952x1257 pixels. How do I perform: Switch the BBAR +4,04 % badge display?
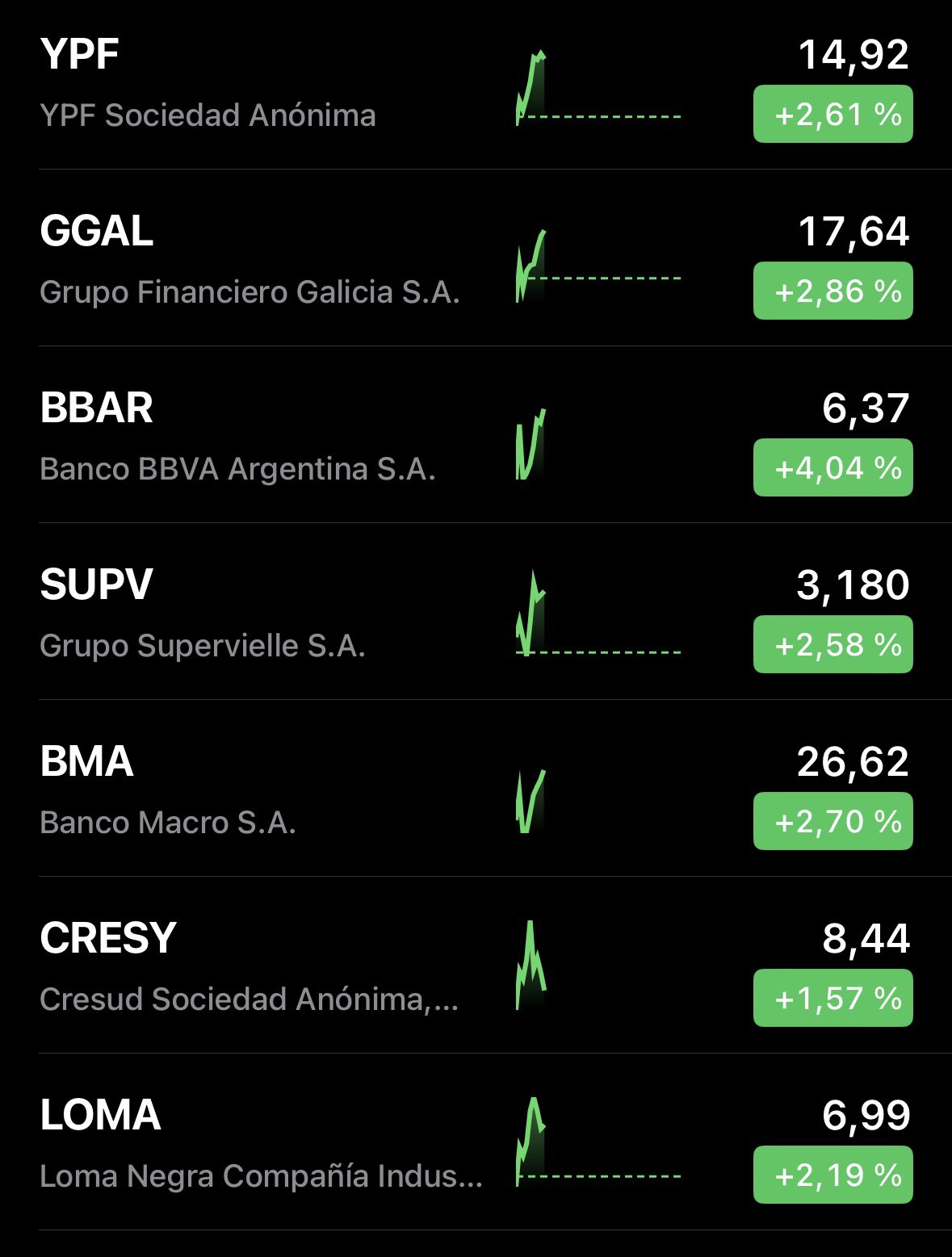832,467
